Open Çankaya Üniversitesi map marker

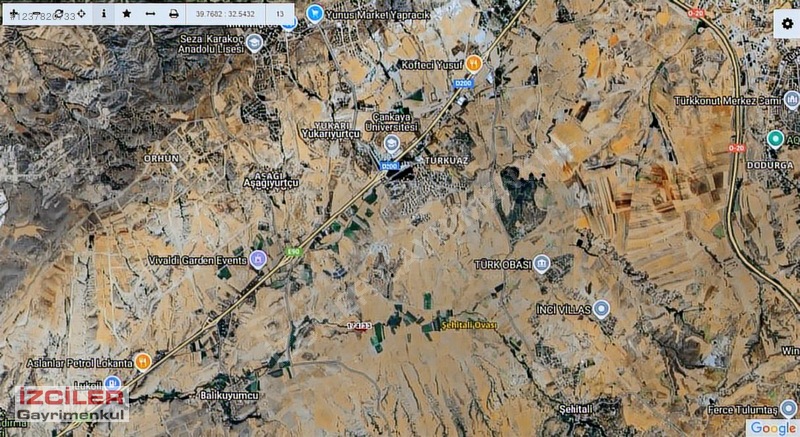click(392, 144)
